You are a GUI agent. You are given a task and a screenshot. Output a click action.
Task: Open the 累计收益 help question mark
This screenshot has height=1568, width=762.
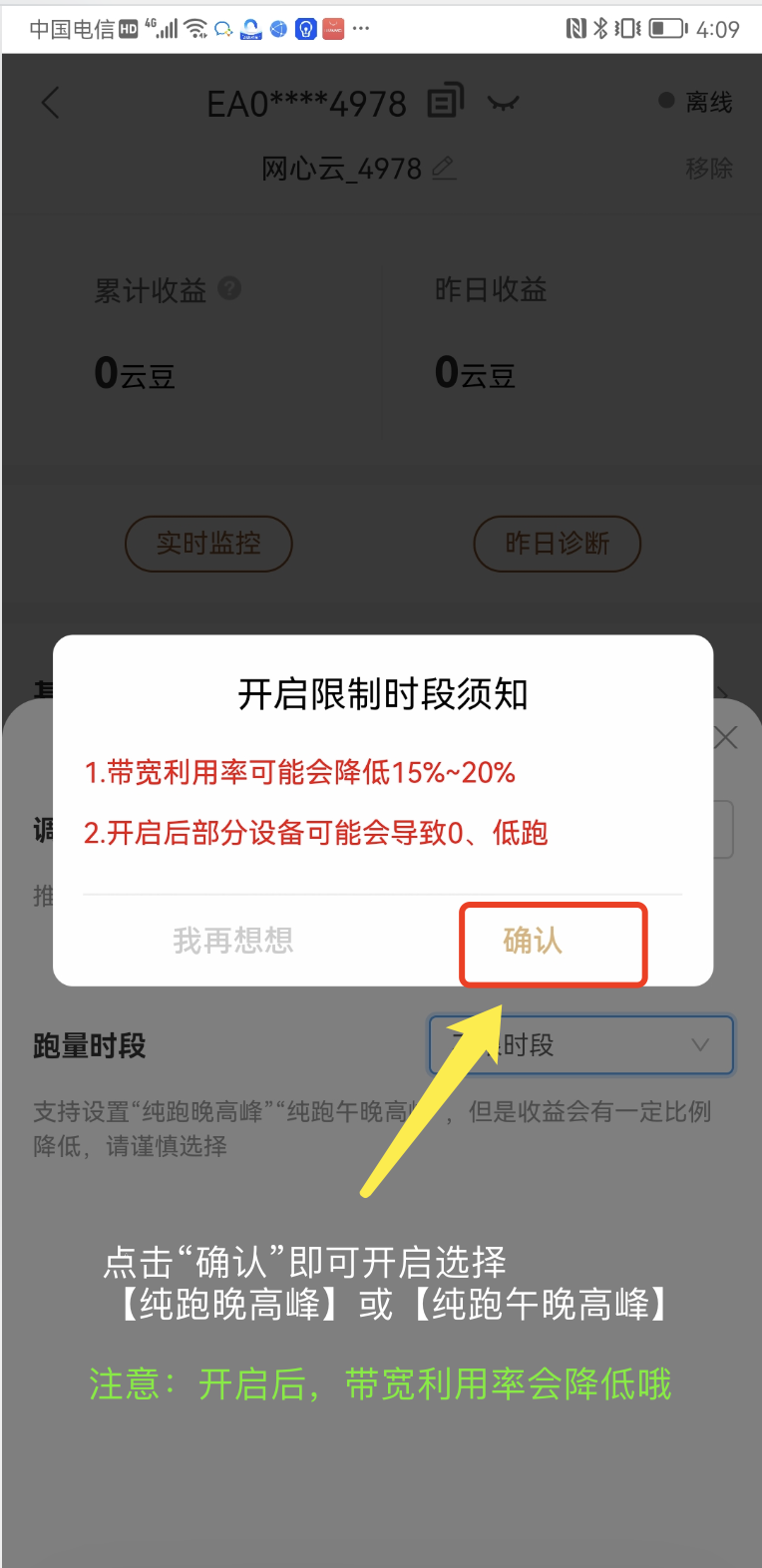click(229, 289)
